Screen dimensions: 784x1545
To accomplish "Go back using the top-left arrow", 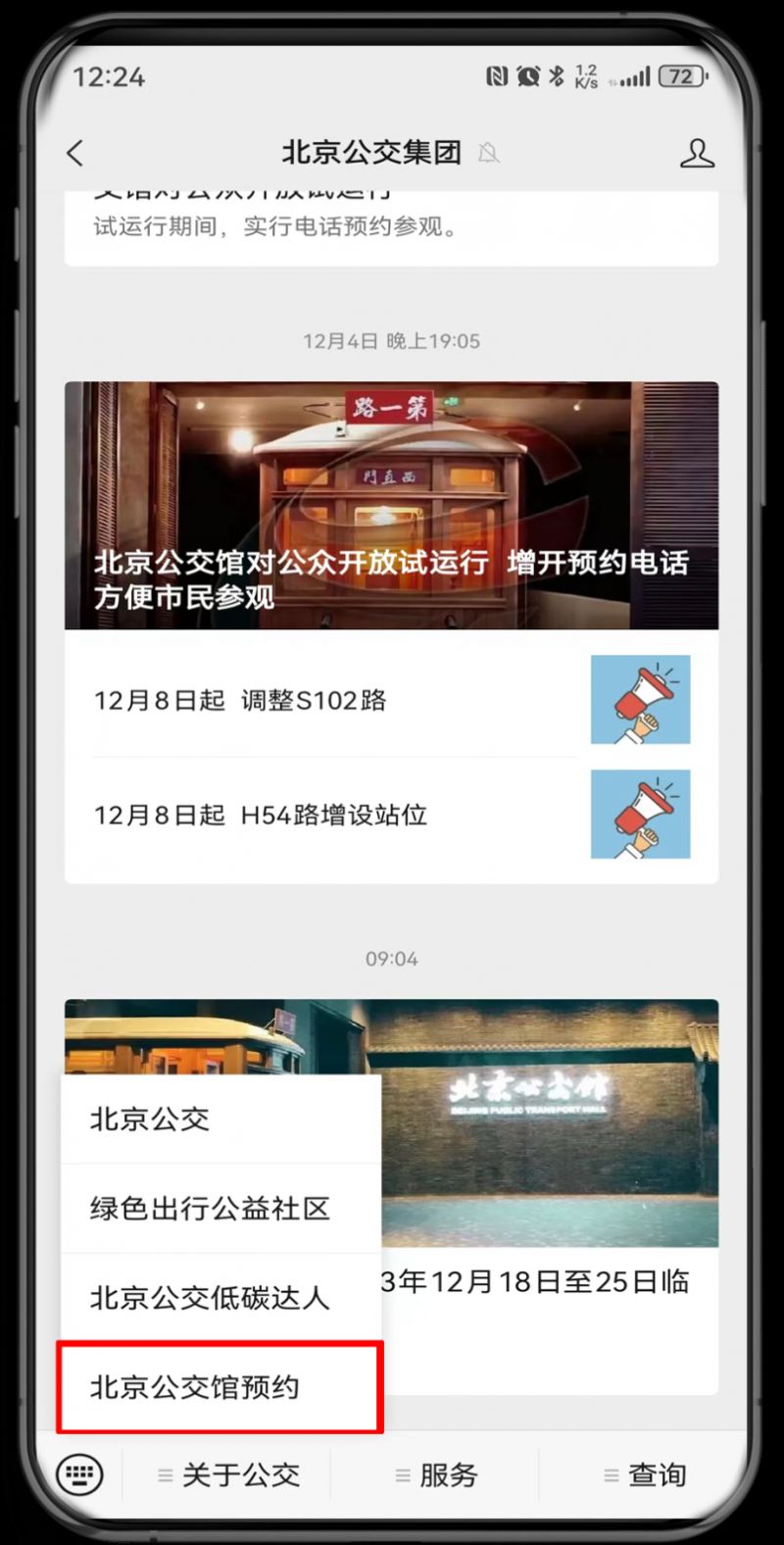I will click(x=75, y=153).
